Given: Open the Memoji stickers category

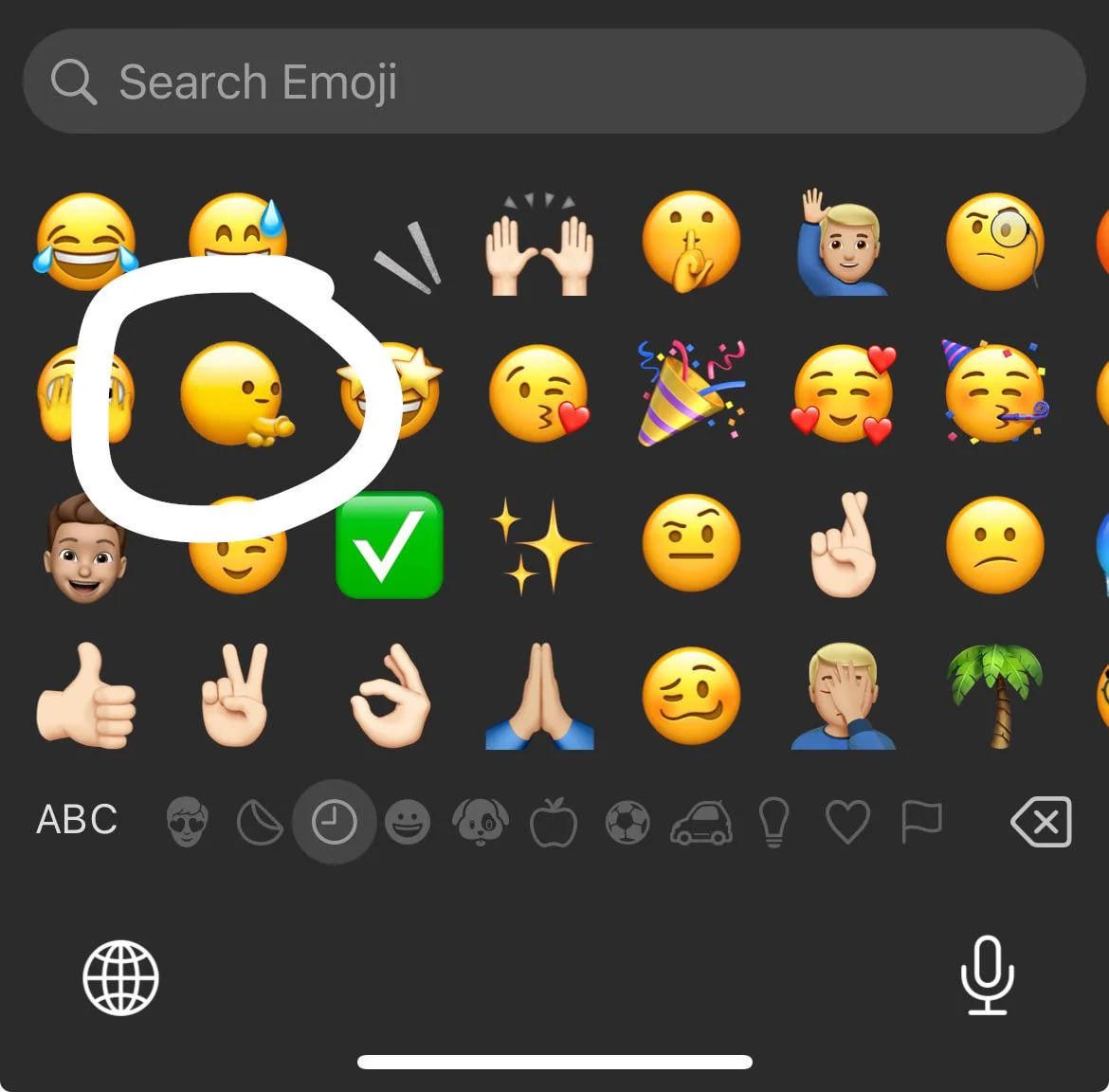Looking at the screenshot, I should tap(187, 821).
